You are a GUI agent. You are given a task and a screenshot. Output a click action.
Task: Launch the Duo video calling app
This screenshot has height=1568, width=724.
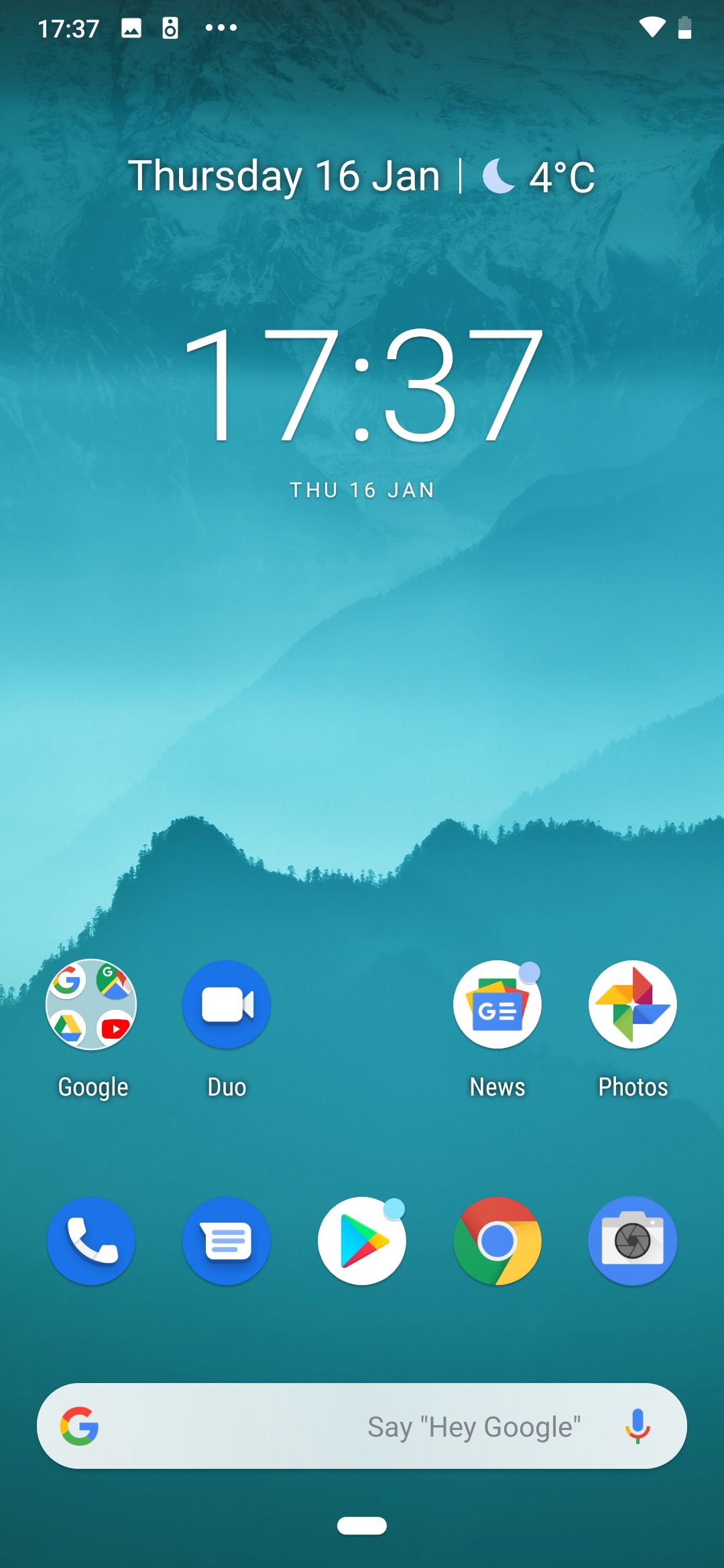[x=227, y=1004]
